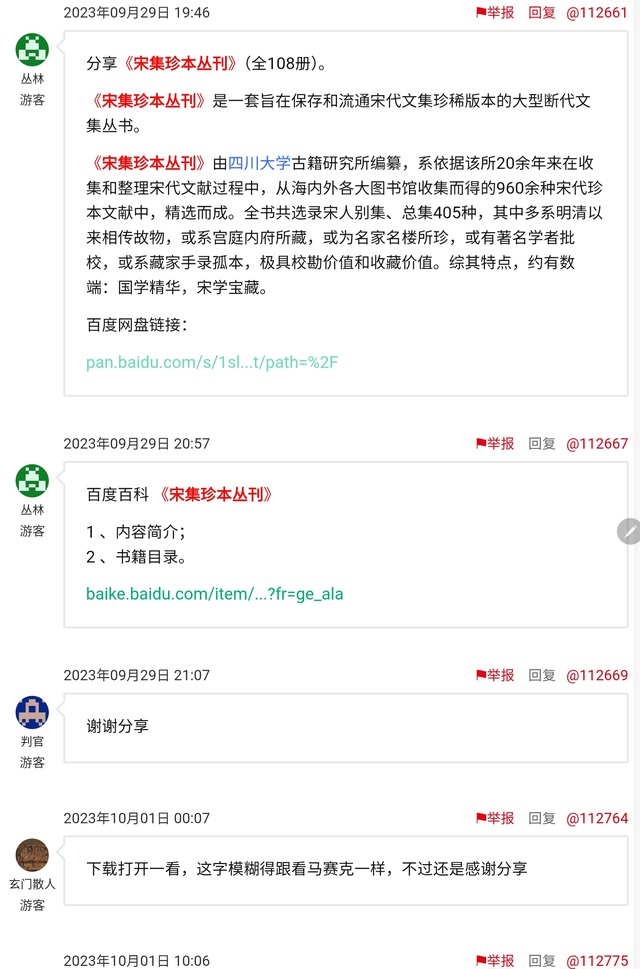640x969 pixels.
Task: Report the post numbered @112667
Action: coord(495,443)
